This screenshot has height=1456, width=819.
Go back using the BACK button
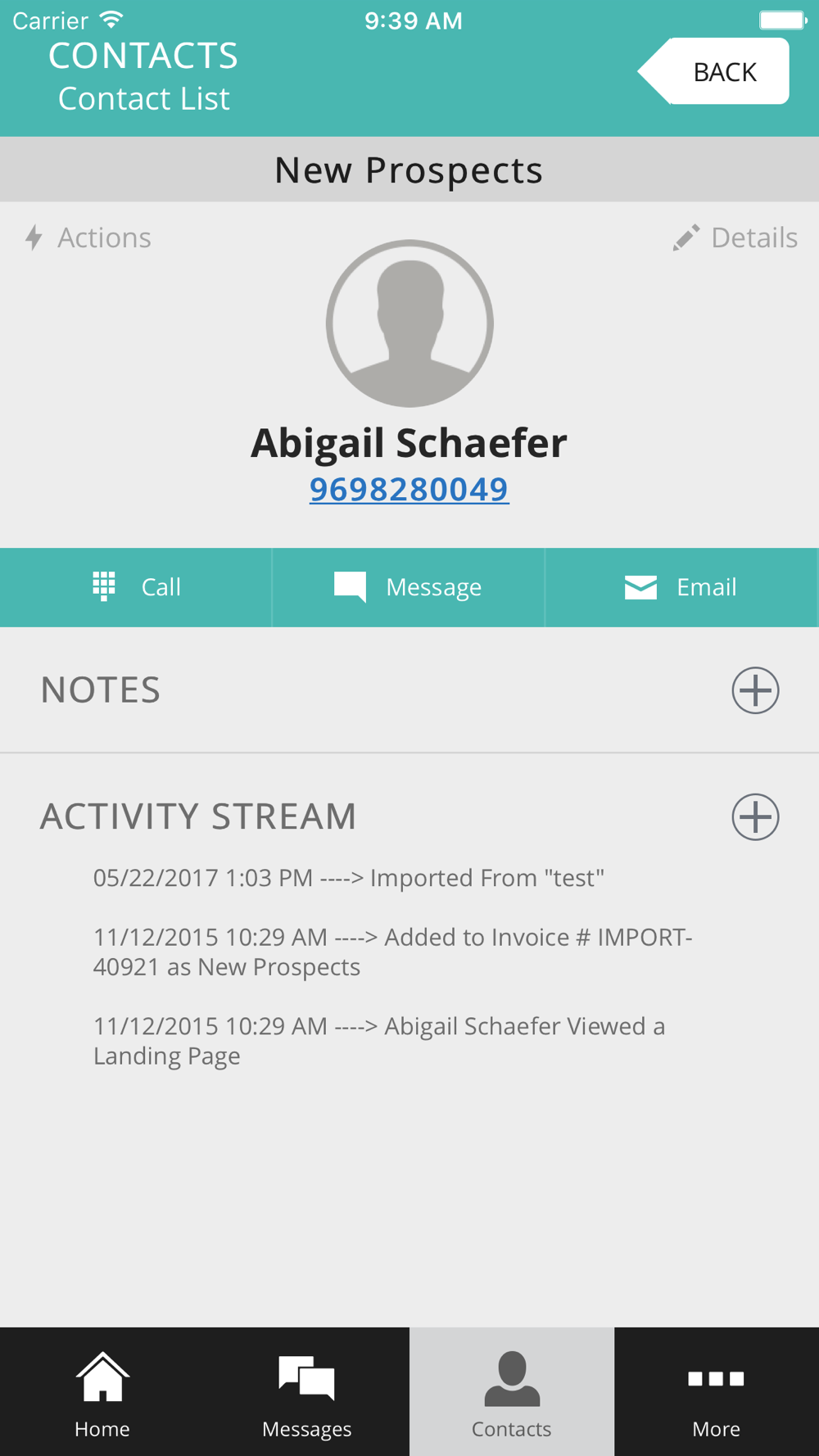[714, 71]
